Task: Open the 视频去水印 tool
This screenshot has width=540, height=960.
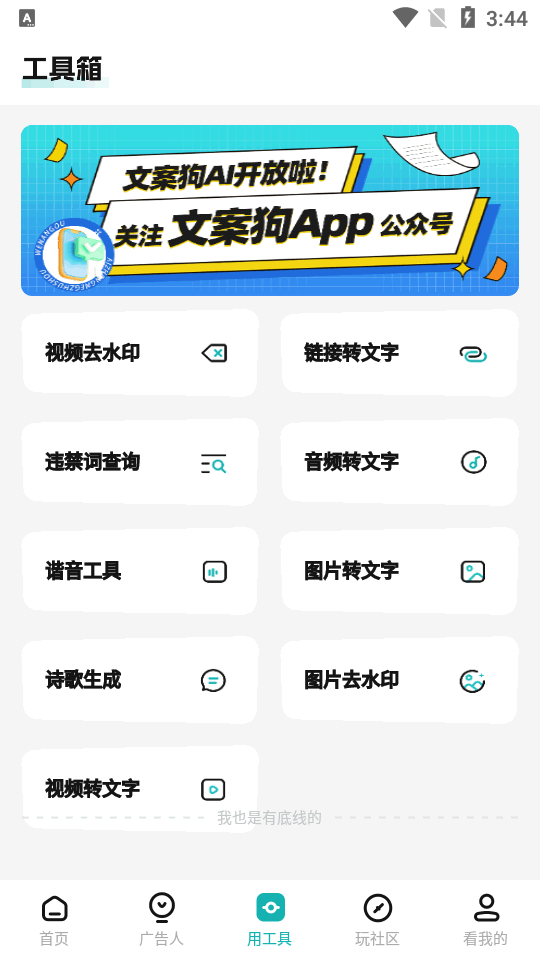Action: [140, 353]
